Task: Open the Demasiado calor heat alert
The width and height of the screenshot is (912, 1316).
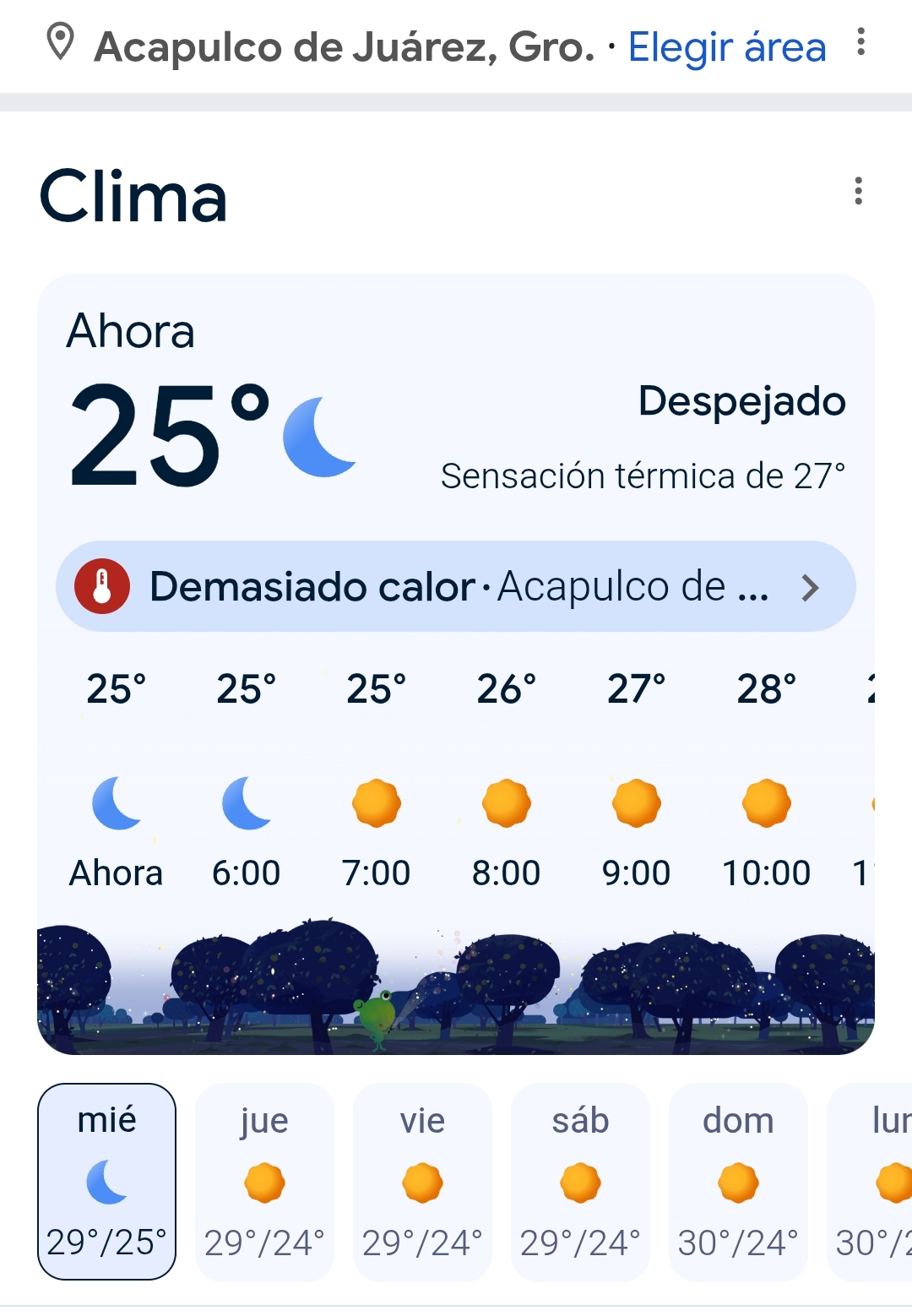Action: [x=456, y=586]
